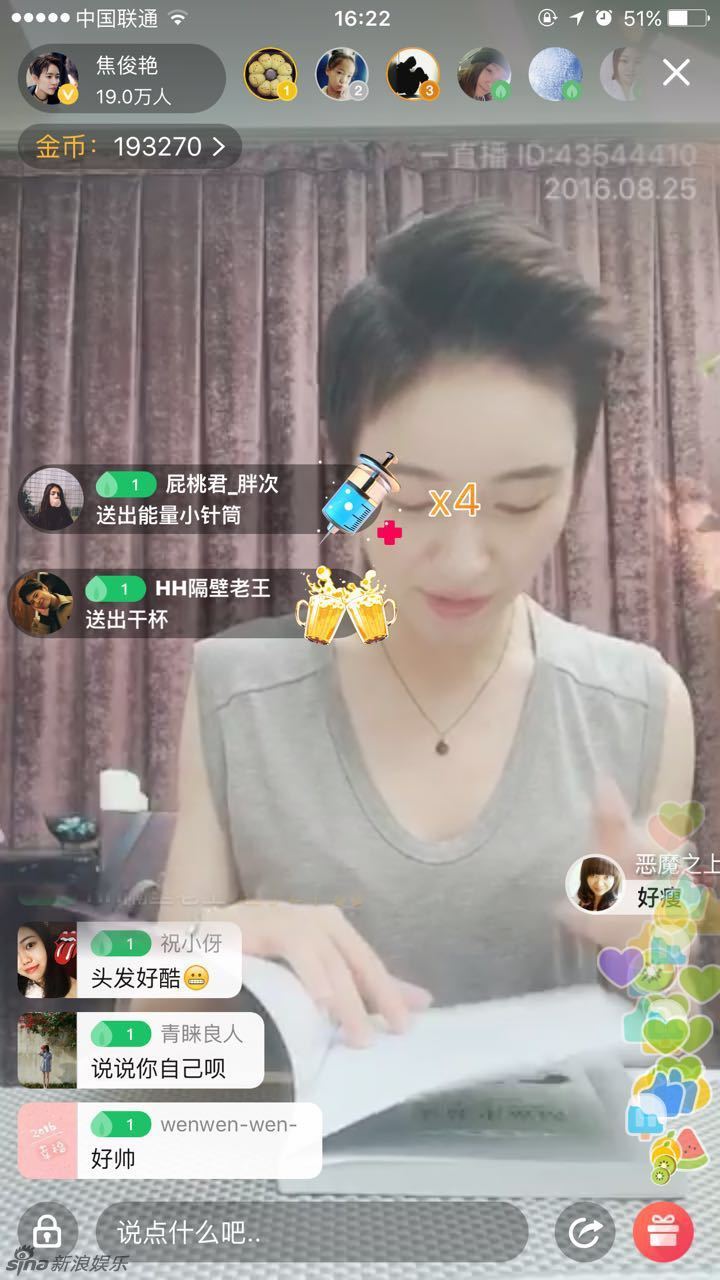Open 恶魔之上's floating comment 好瘦
Screen dimensions: 720x1280
pyautogui.click(x=640, y=884)
